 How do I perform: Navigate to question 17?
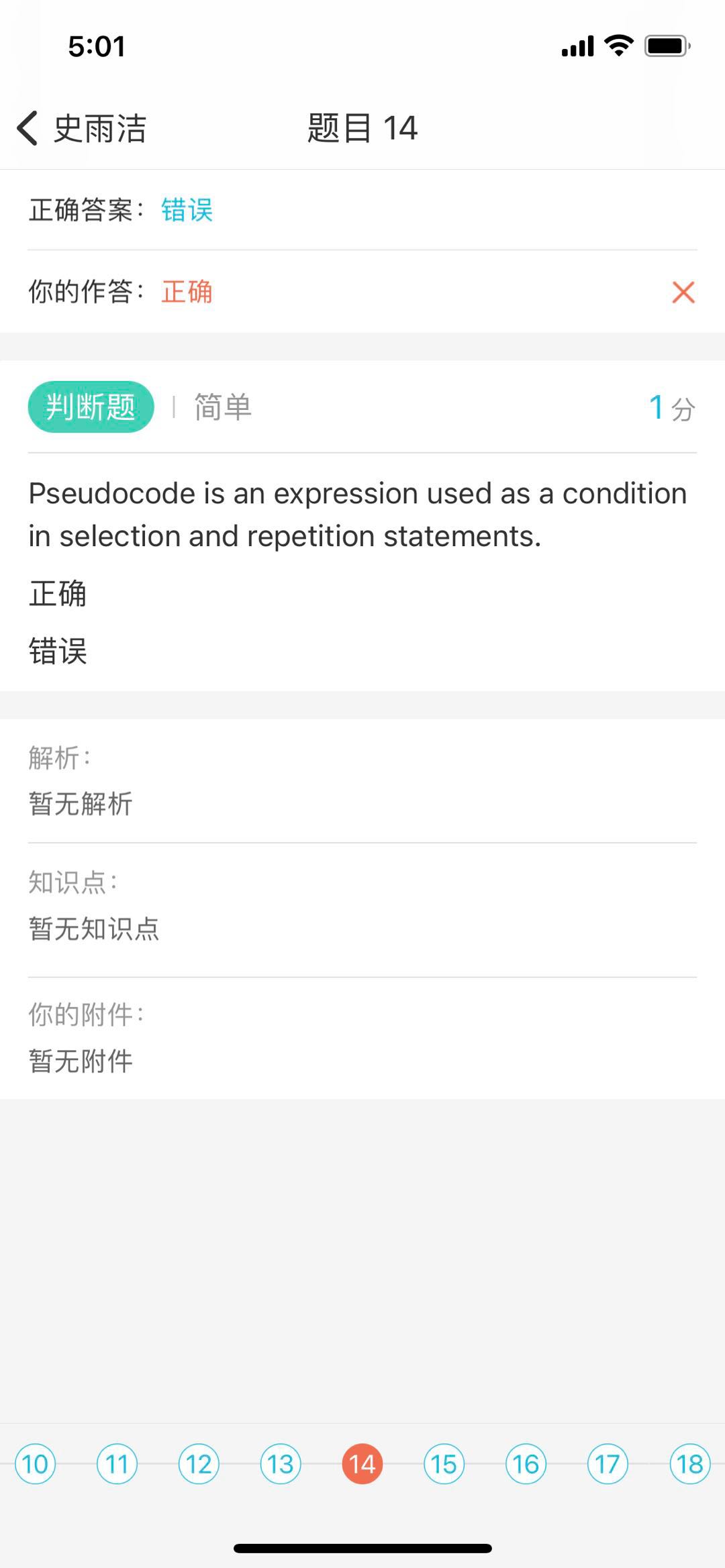tap(608, 1463)
